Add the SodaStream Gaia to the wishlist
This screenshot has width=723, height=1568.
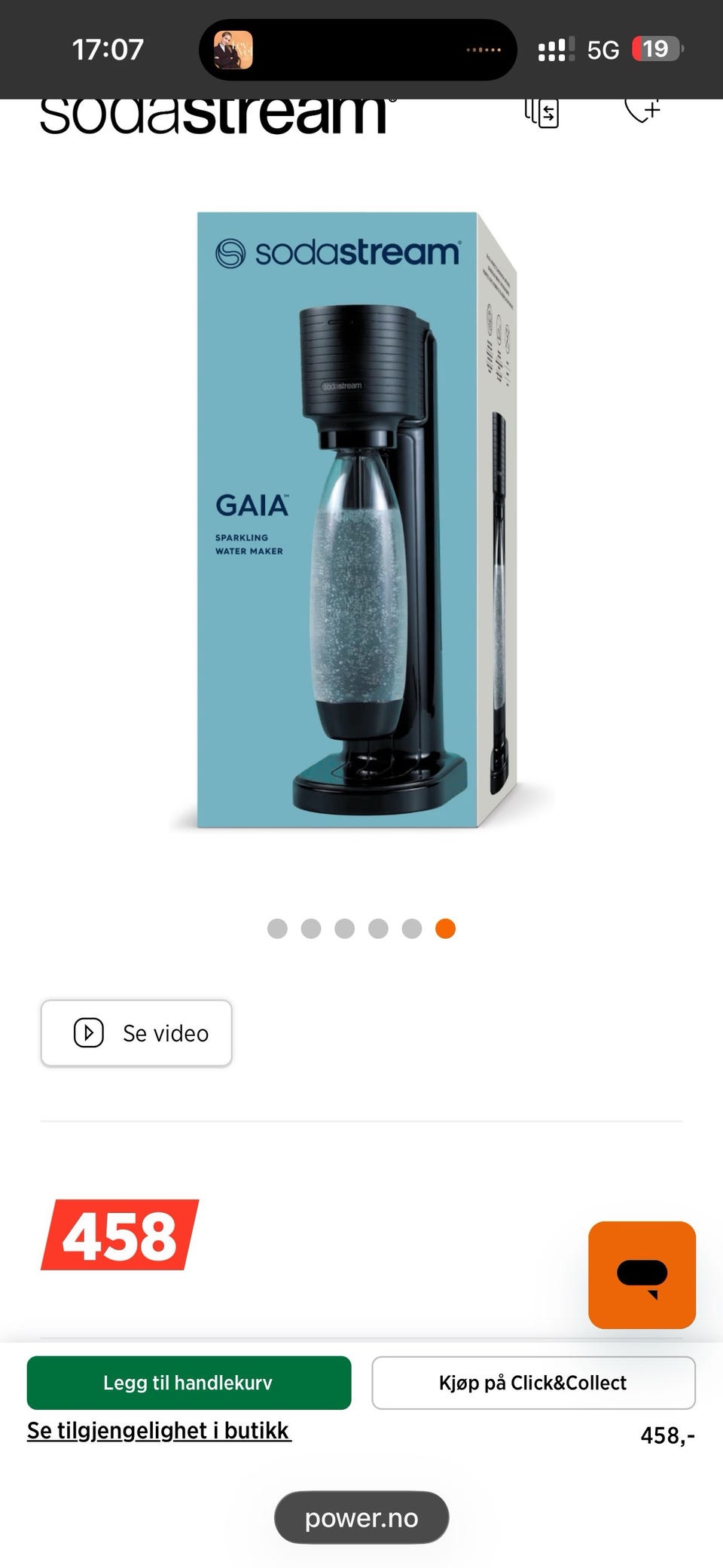point(642,112)
